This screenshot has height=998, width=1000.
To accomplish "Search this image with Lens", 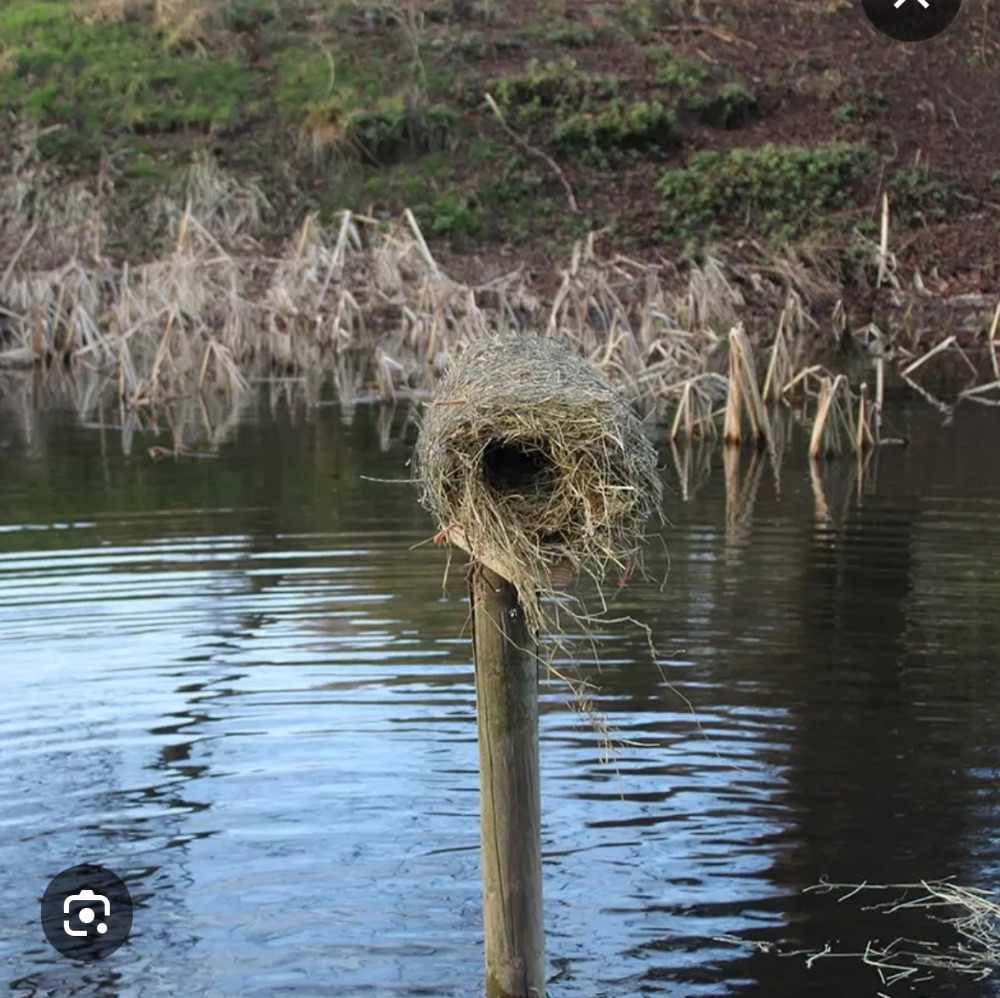I will coord(87,913).
